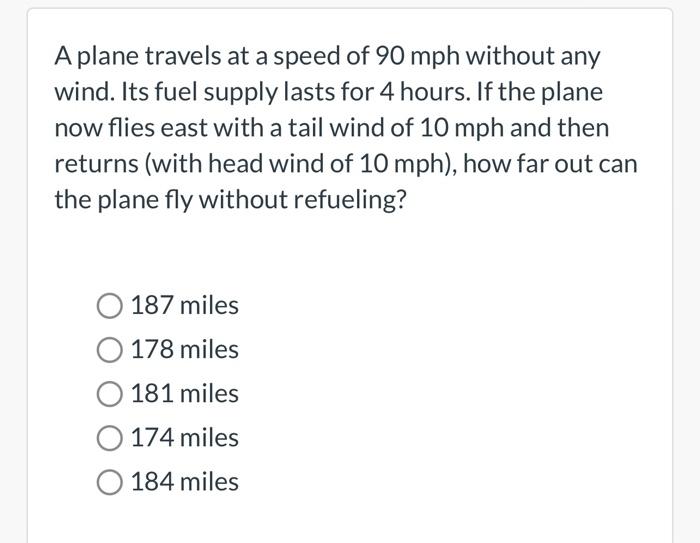Image resolution: width=700 pixels, height=543 pixels.
Task: Select 184 miles as your answer
Action: (110, 482)
